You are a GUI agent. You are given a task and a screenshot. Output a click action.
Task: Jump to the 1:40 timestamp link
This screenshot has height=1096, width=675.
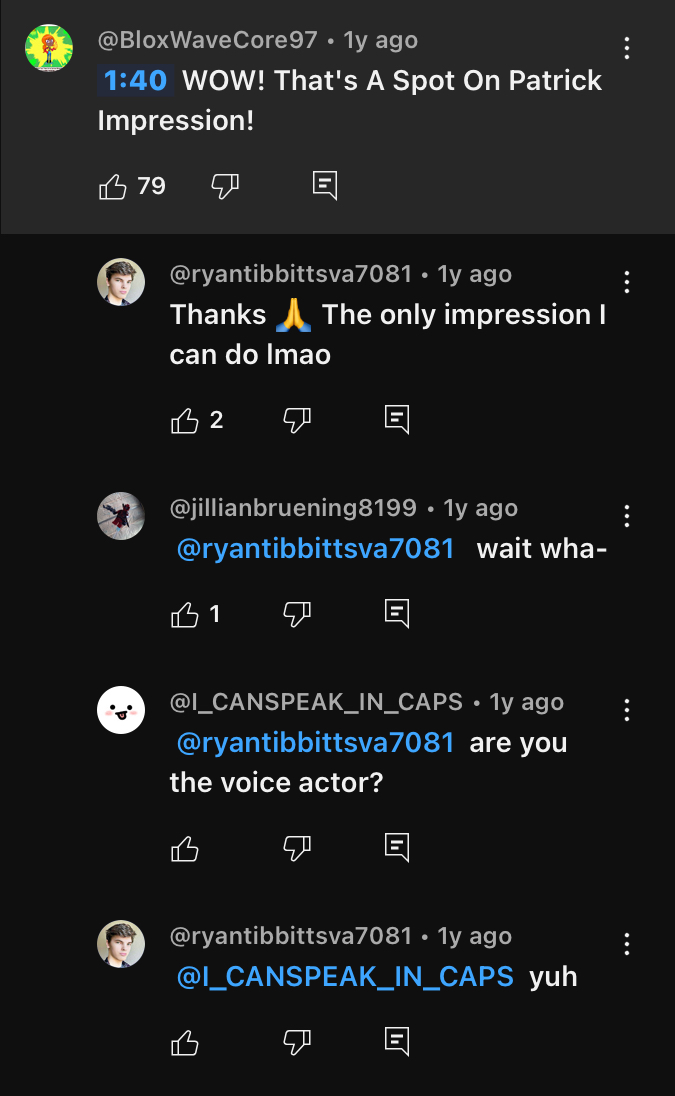click(x=135, y=80)
